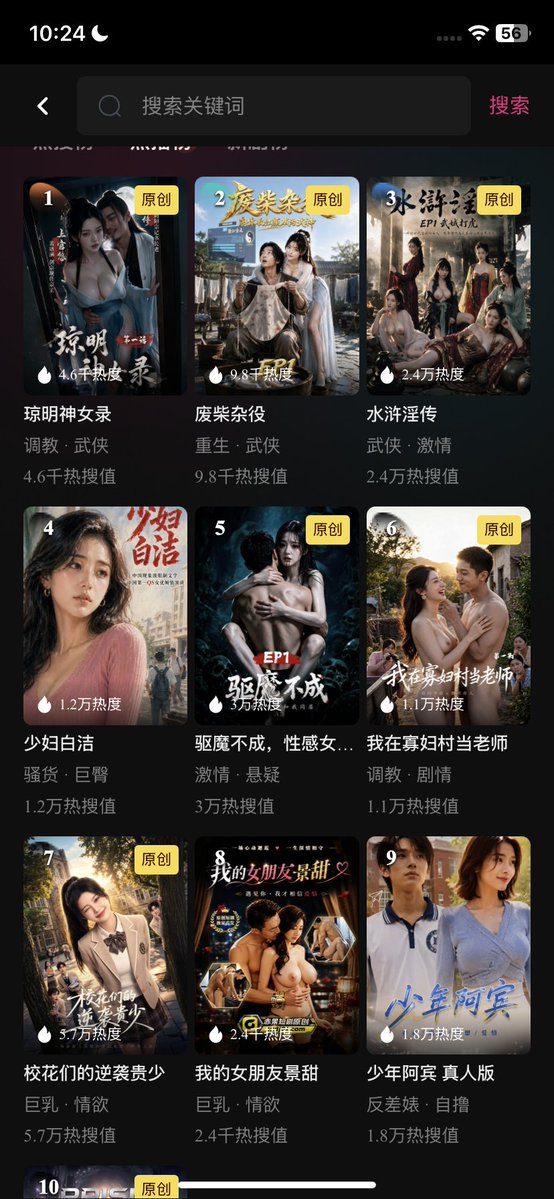Go back using the top-left arrow

pos(43,106)
